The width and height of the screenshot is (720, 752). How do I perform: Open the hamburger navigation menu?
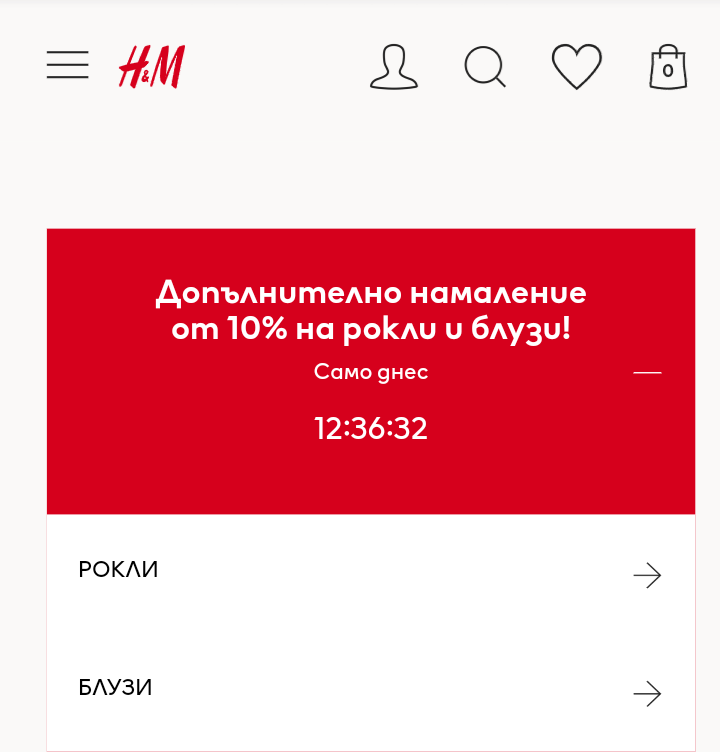click(67, 65)
